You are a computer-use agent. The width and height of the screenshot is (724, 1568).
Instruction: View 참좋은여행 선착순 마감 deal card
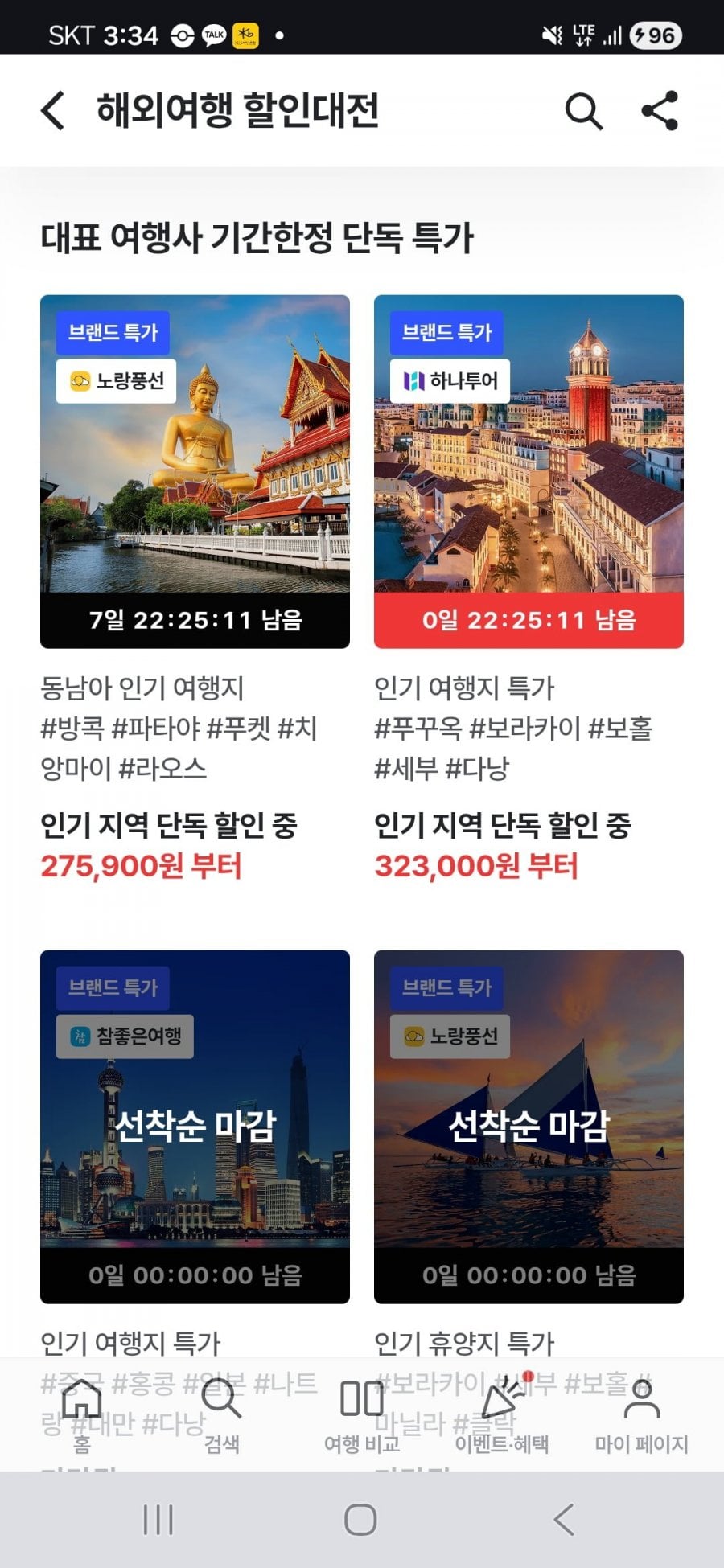195,1126
